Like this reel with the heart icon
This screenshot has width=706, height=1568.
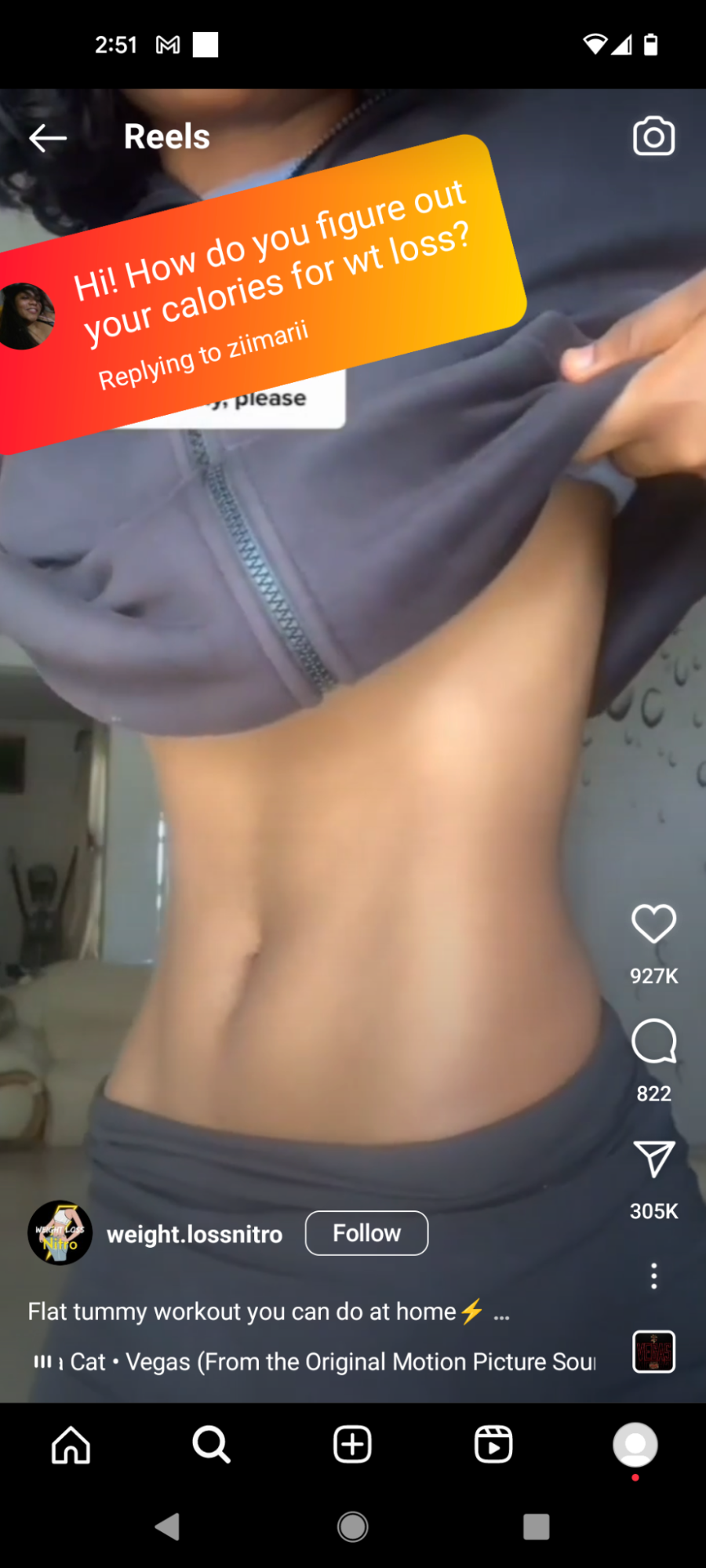[x=653, y=923]
